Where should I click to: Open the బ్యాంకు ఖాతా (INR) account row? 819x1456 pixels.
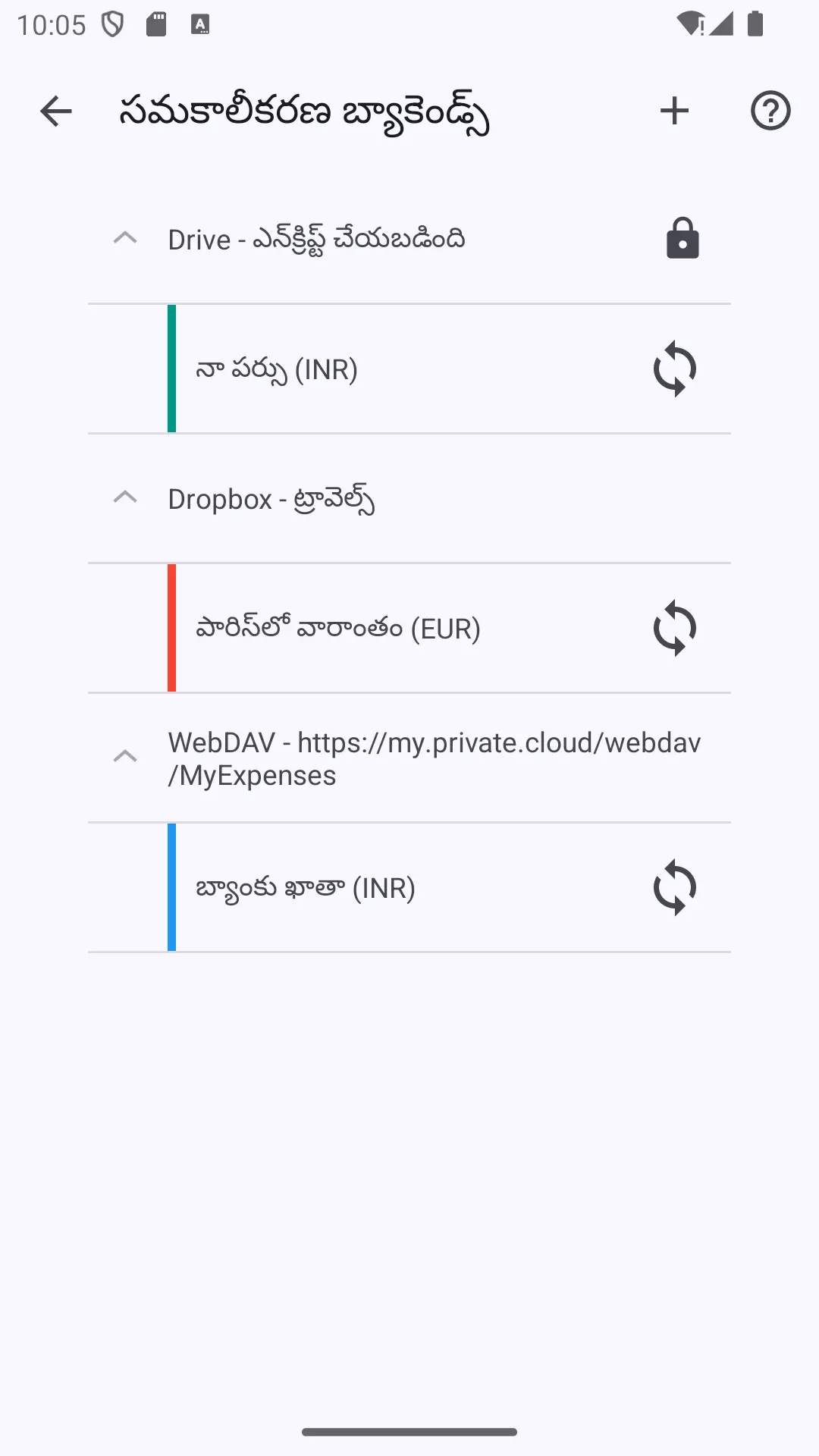409,888
